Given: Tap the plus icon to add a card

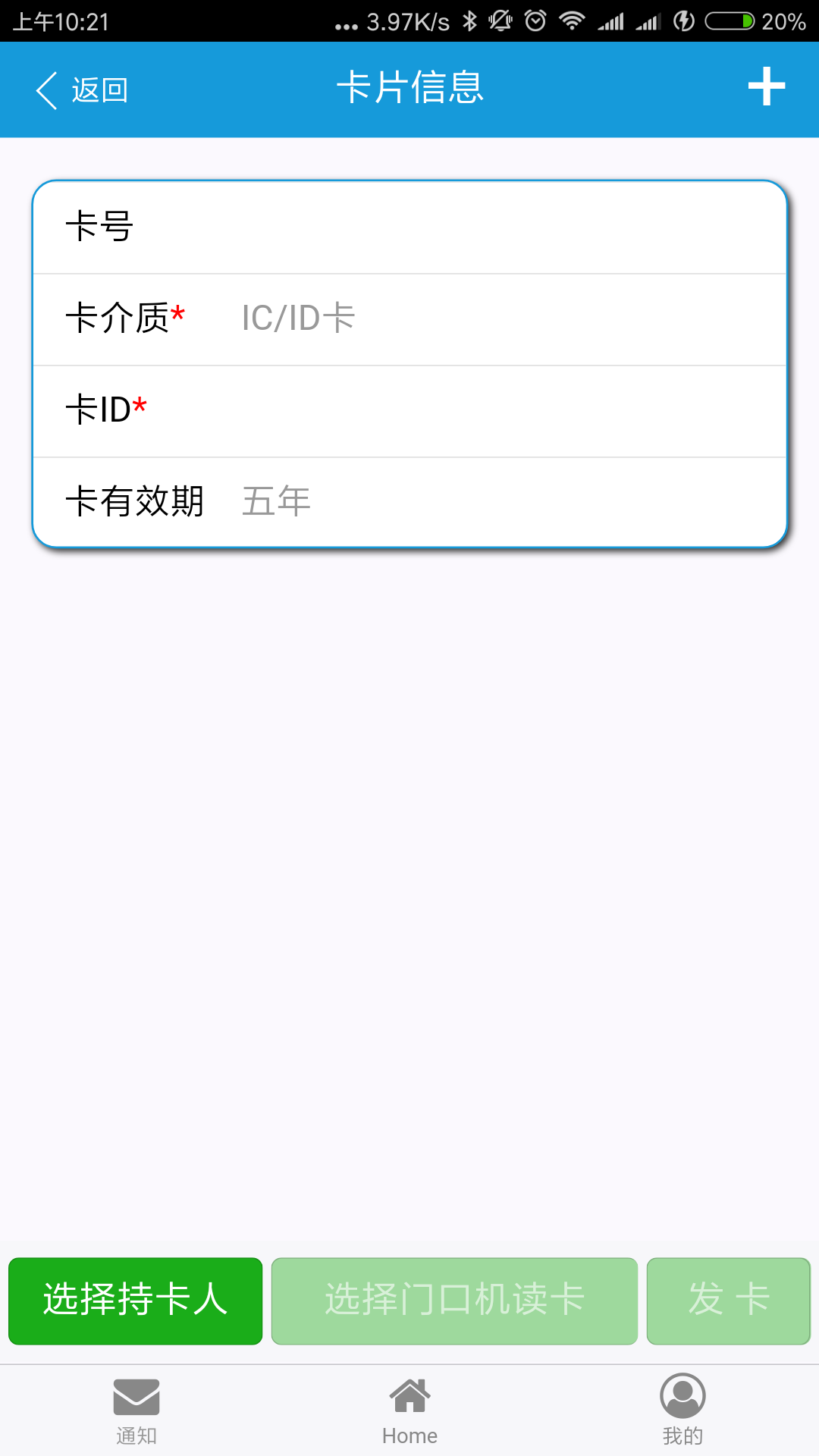Looking at the screenshot, I should pos(766,86).
